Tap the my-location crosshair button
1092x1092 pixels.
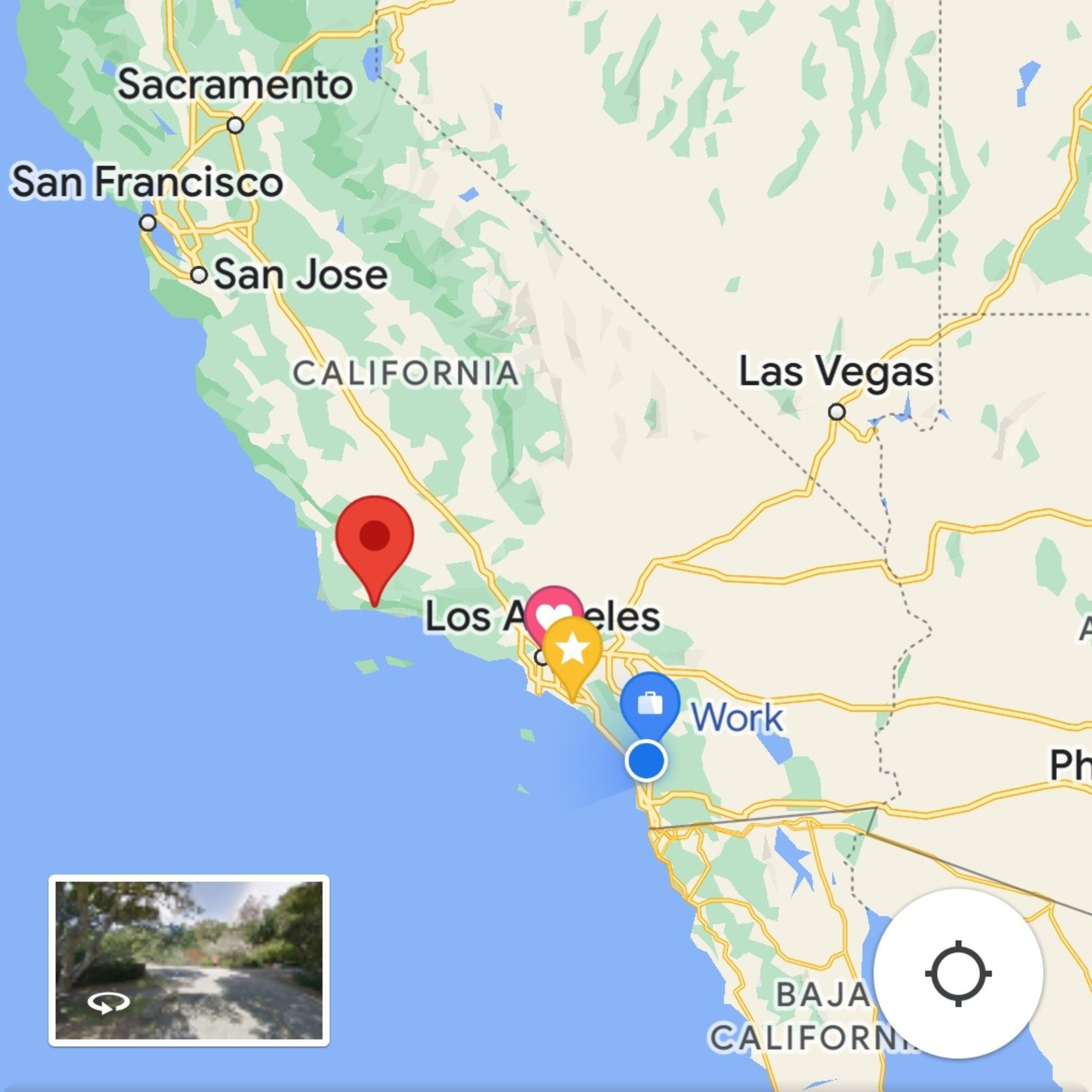click(958, 973)
